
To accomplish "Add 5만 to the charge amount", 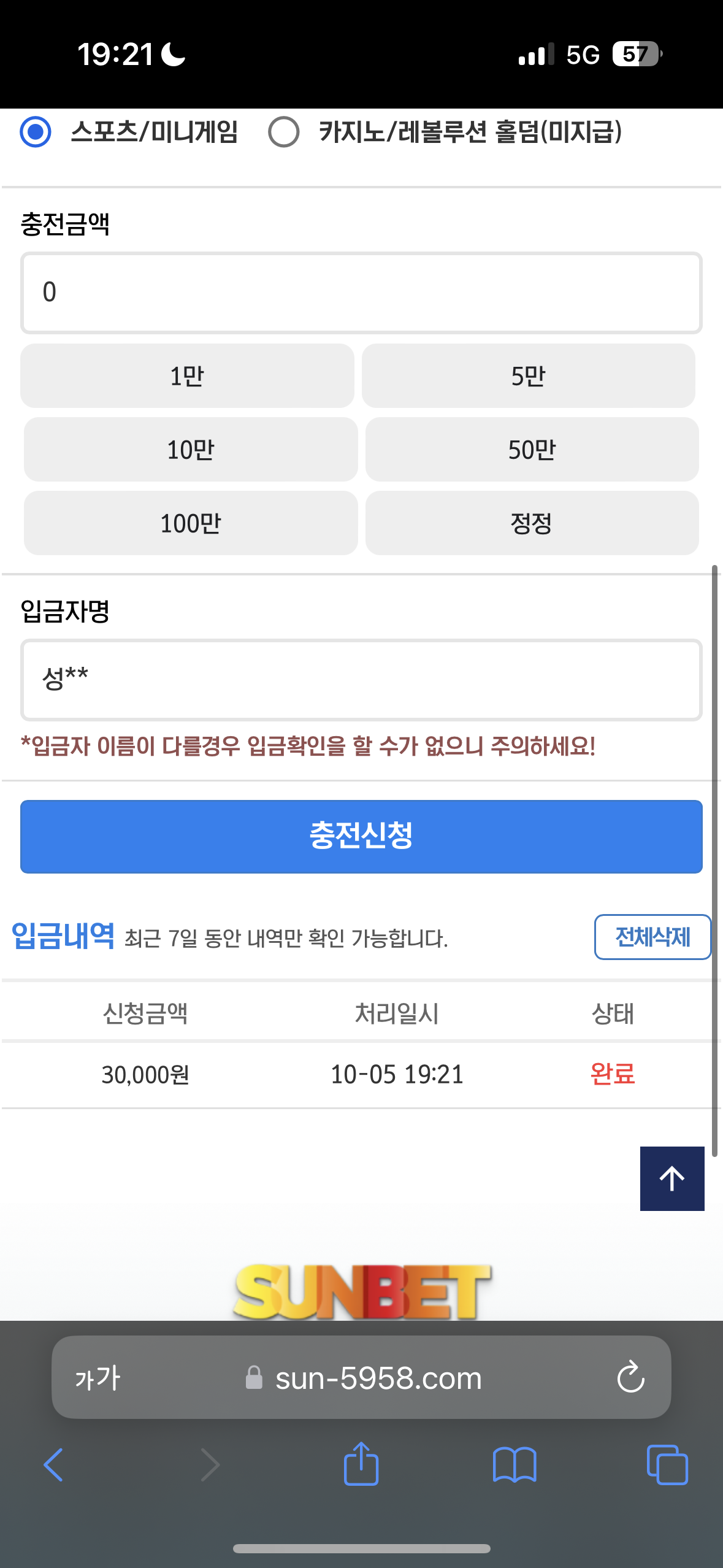I will tap(529, 375).
